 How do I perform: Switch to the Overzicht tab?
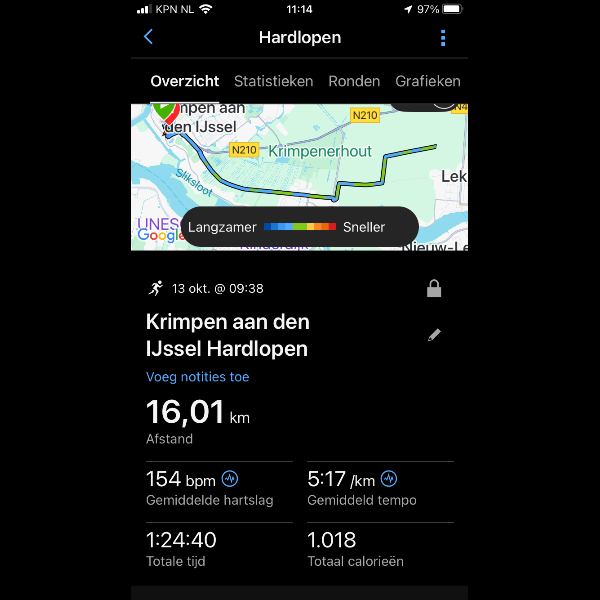pos(184,81)
